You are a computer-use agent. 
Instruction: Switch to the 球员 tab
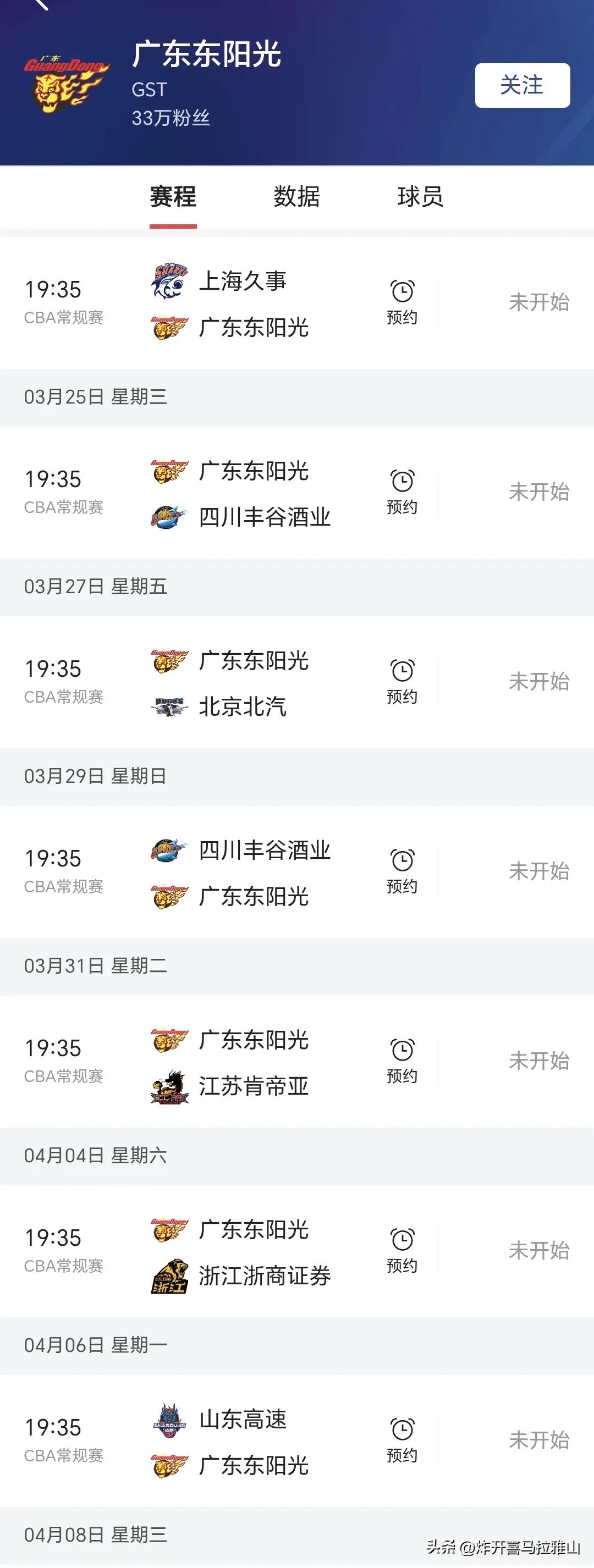(421, 196)
